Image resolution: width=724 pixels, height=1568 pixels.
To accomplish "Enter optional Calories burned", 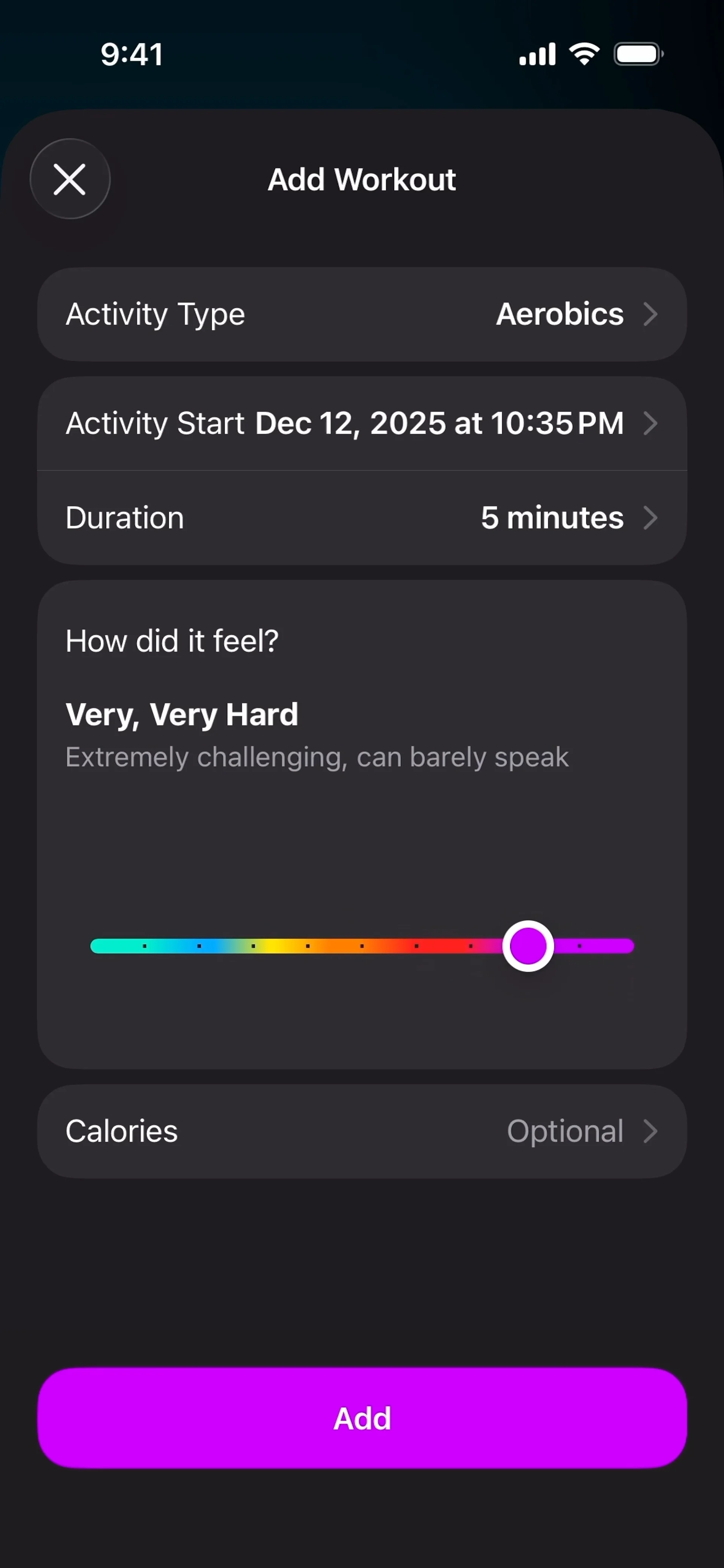I will [362, 1131].
